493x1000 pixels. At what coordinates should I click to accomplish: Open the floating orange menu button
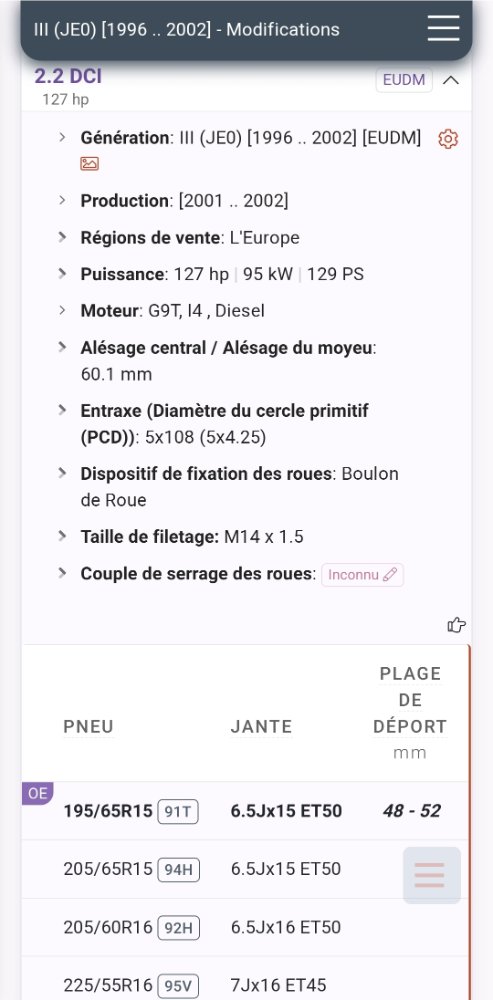coord(432,875)
